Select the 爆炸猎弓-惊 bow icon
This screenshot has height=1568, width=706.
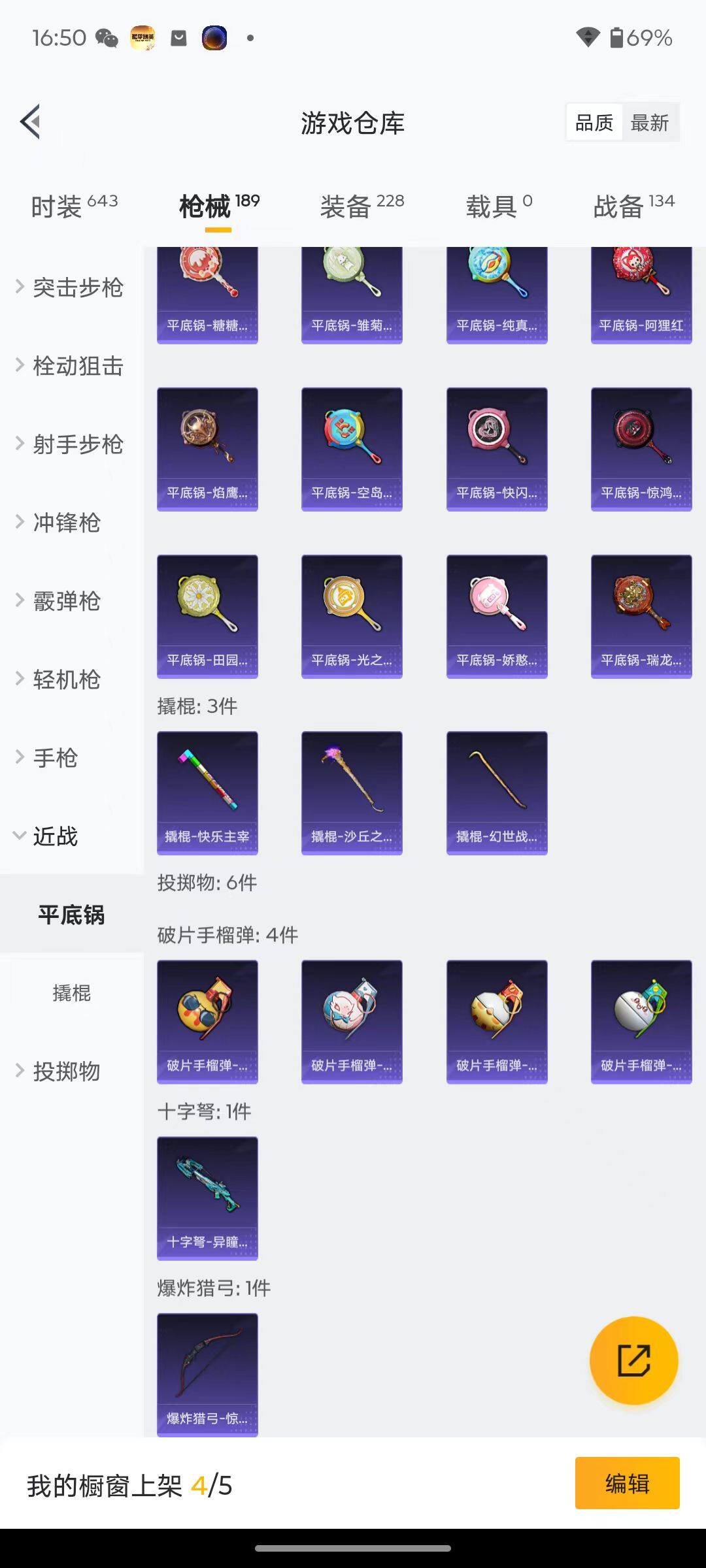point(207,1374)
